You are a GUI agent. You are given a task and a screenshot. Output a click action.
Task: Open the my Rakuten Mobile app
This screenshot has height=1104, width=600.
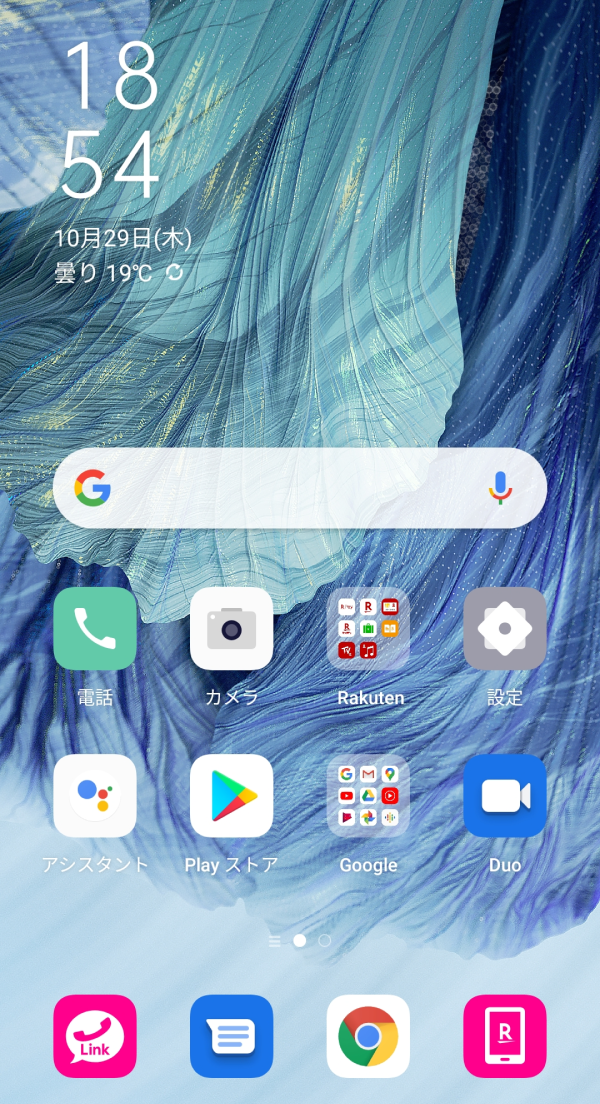point(505,1036)
